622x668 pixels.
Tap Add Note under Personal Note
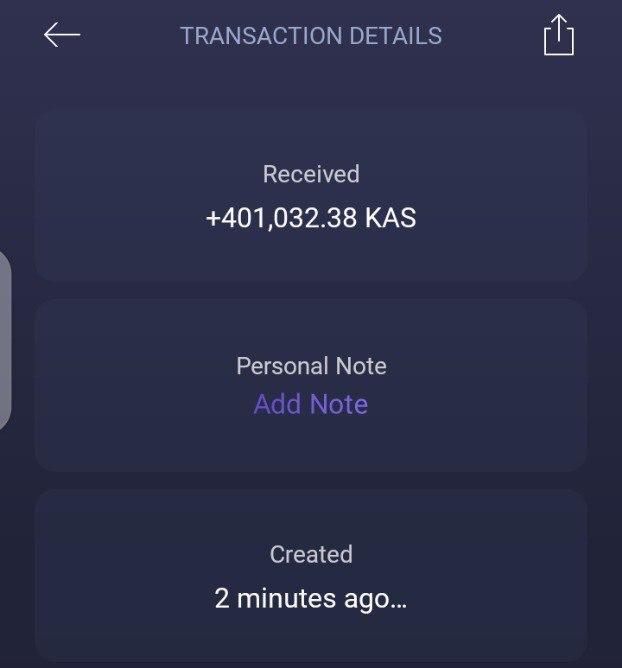(x=310, y=404)
